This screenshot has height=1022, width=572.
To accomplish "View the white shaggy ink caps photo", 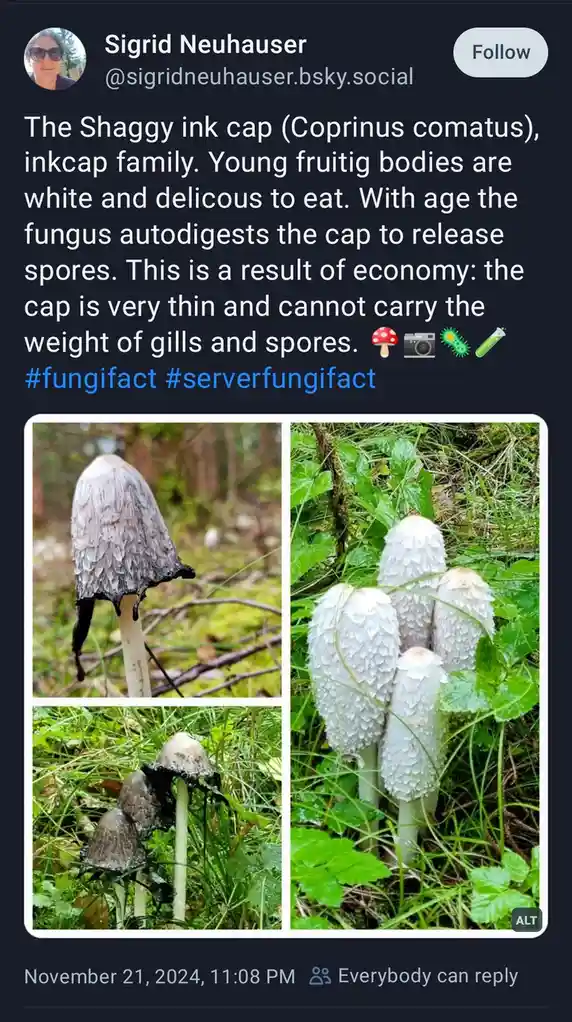I will coord(415,676).
